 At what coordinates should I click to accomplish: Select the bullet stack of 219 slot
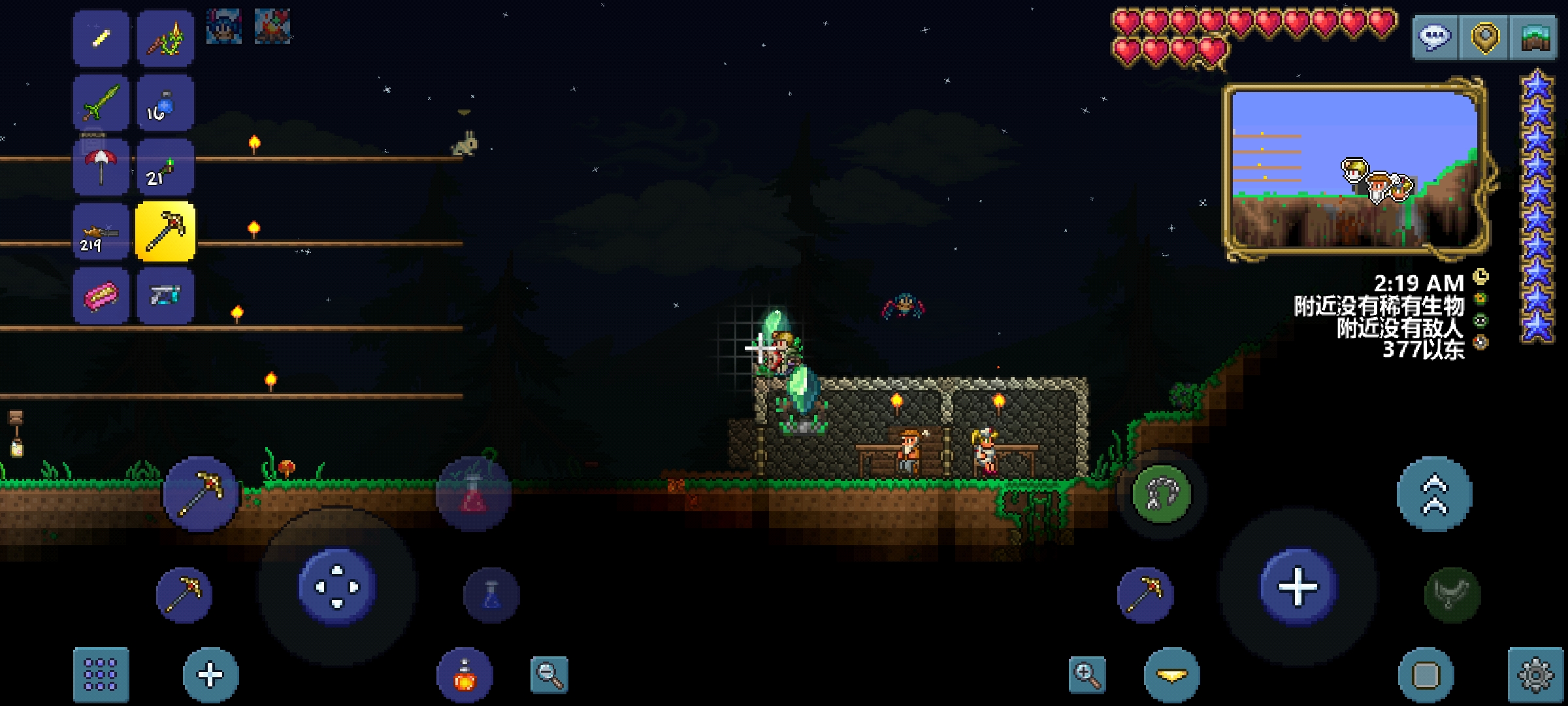pos(101,232)
